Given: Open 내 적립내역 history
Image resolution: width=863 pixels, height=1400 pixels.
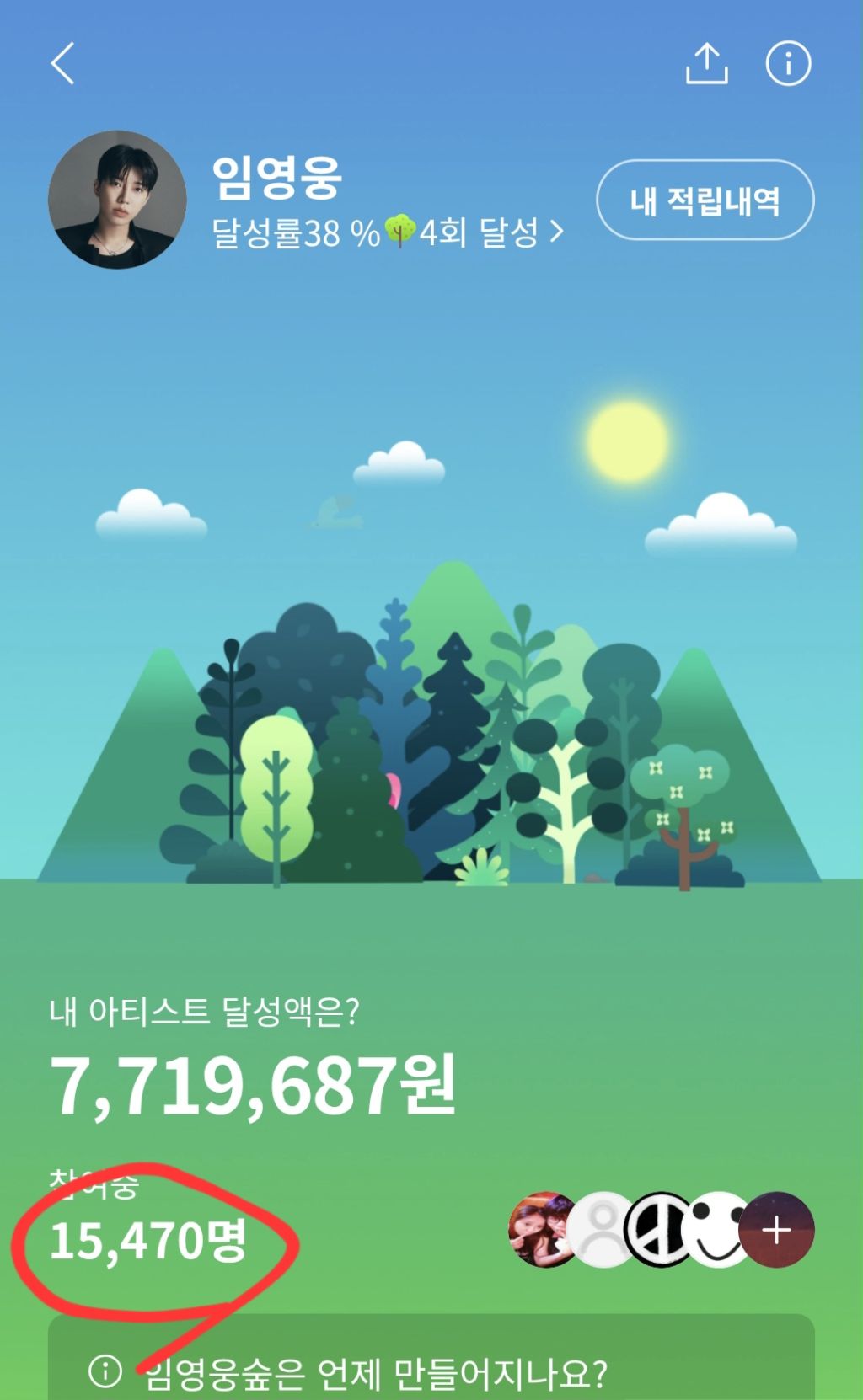Looking at the screenshot, I should coord(705,200).
